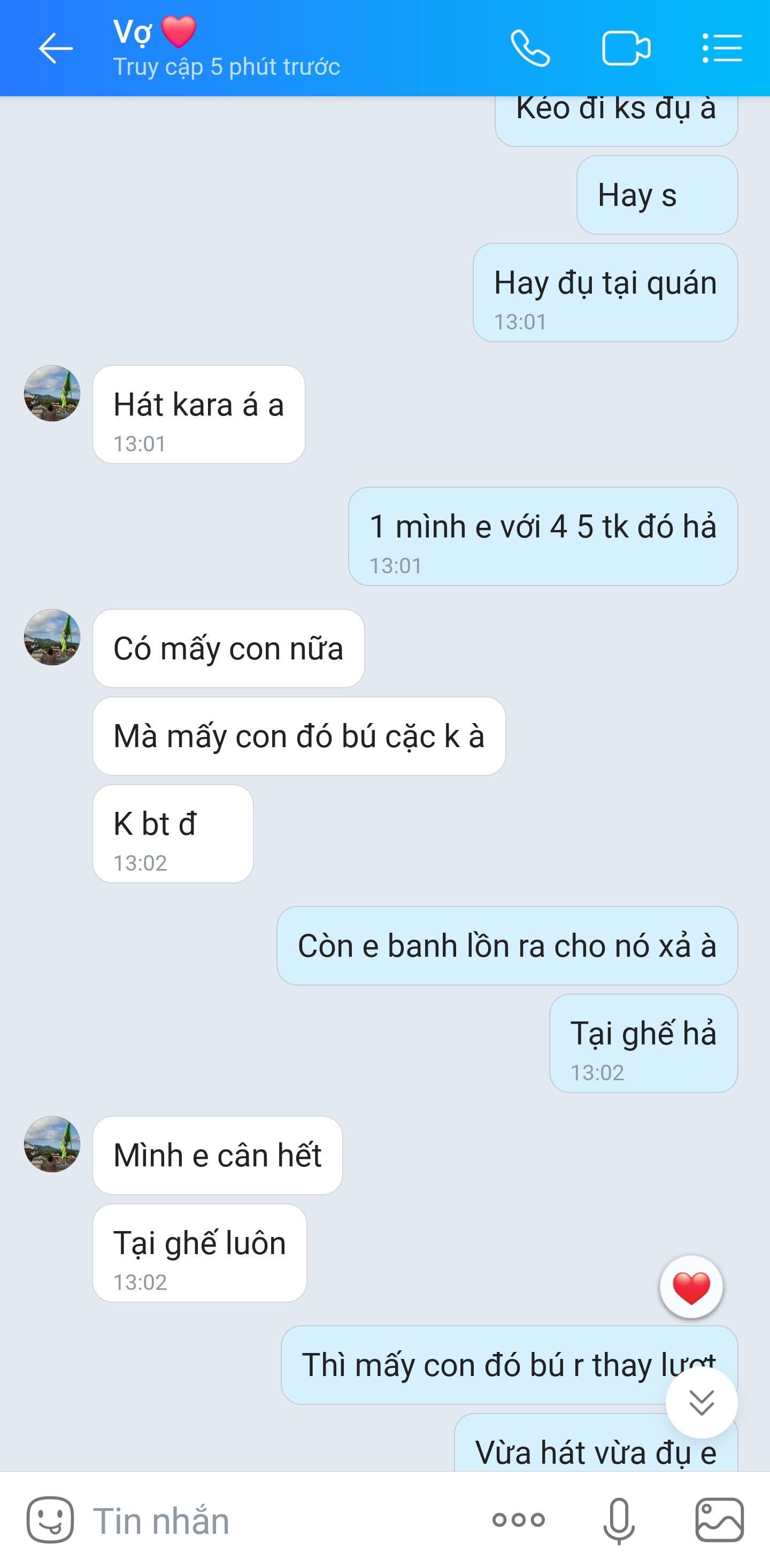The image size is (770, 1568).
Task: Go back to the chat list
Action: 56,49
